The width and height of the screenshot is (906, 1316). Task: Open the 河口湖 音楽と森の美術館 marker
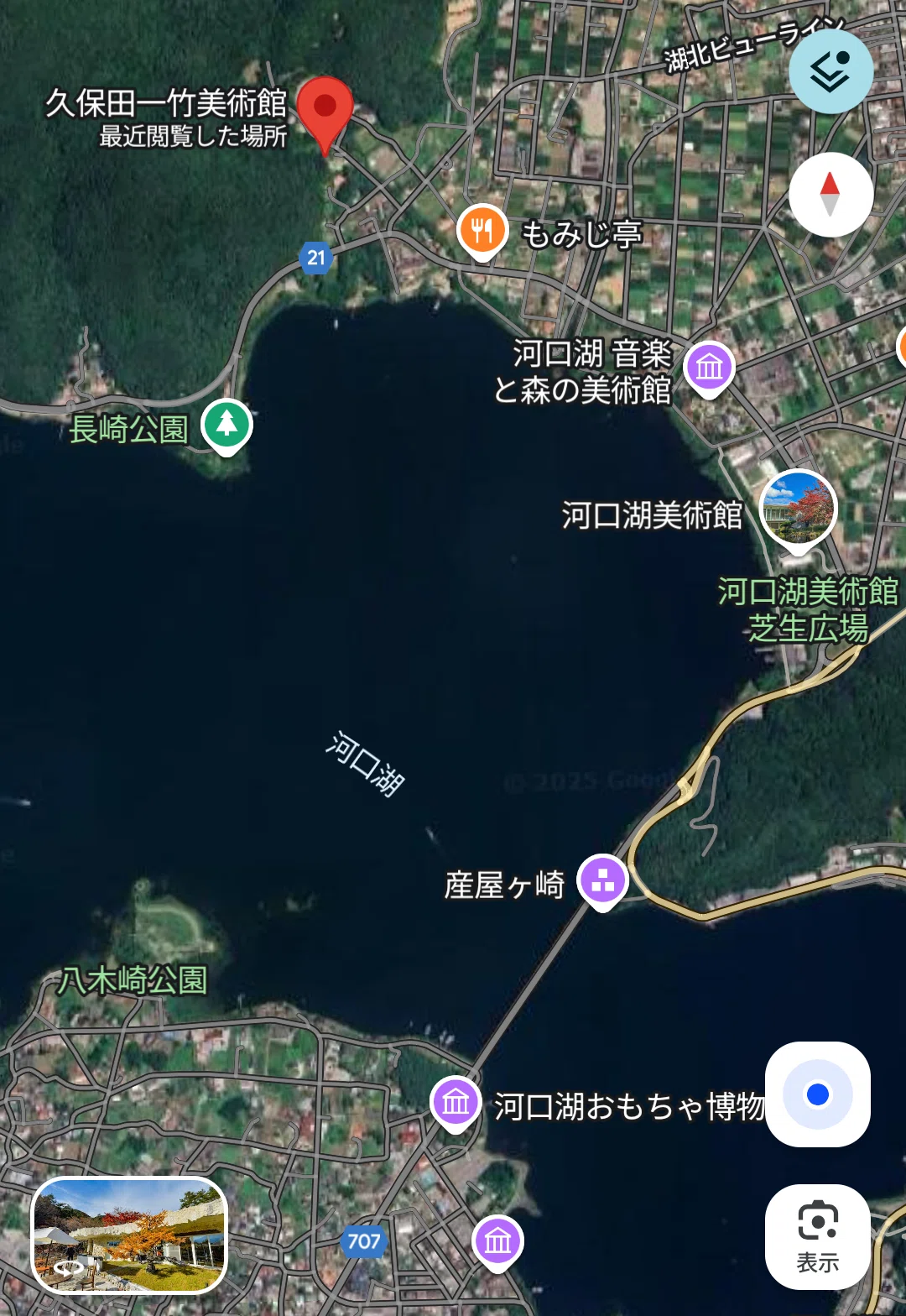click(710, 369)
